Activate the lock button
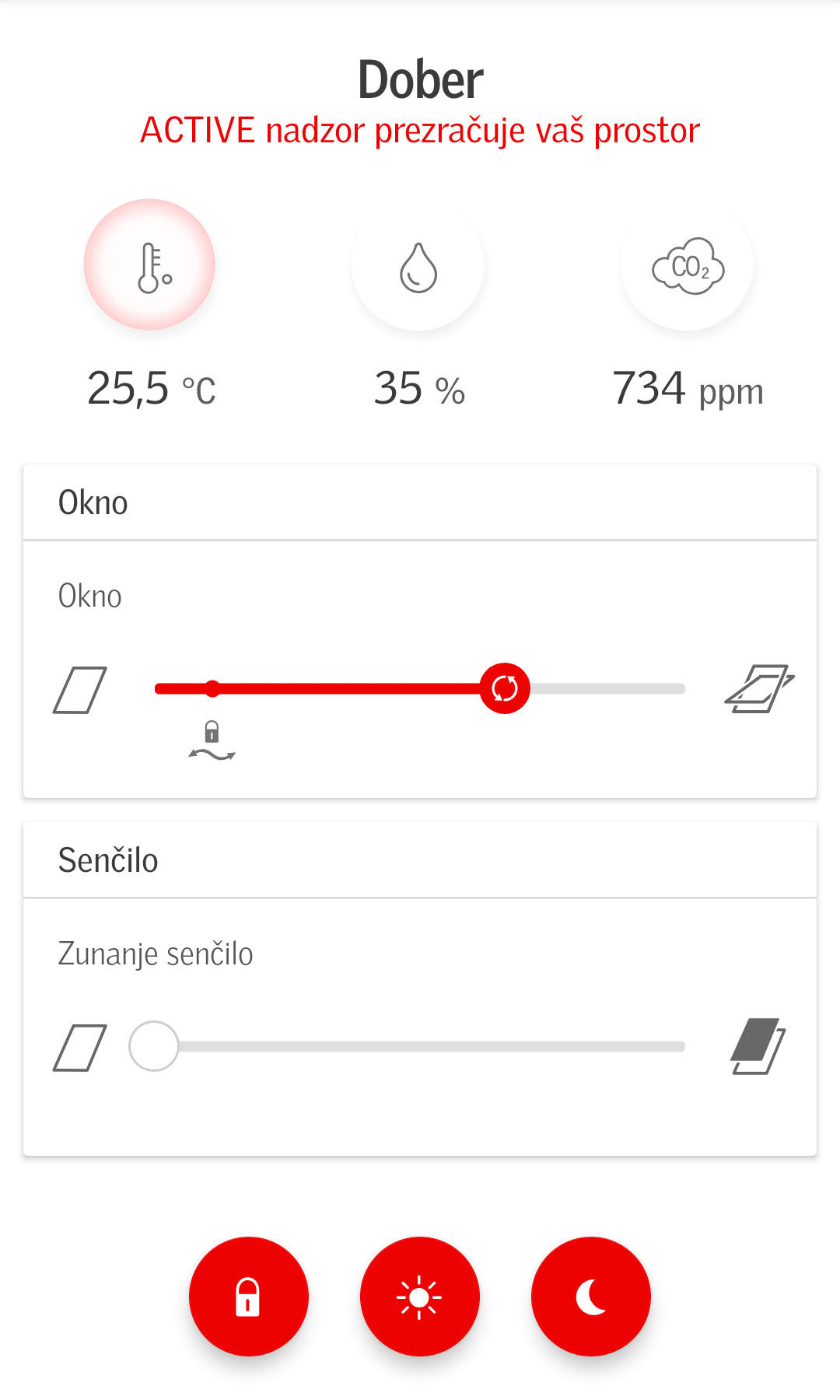 tap(248, 1297)
